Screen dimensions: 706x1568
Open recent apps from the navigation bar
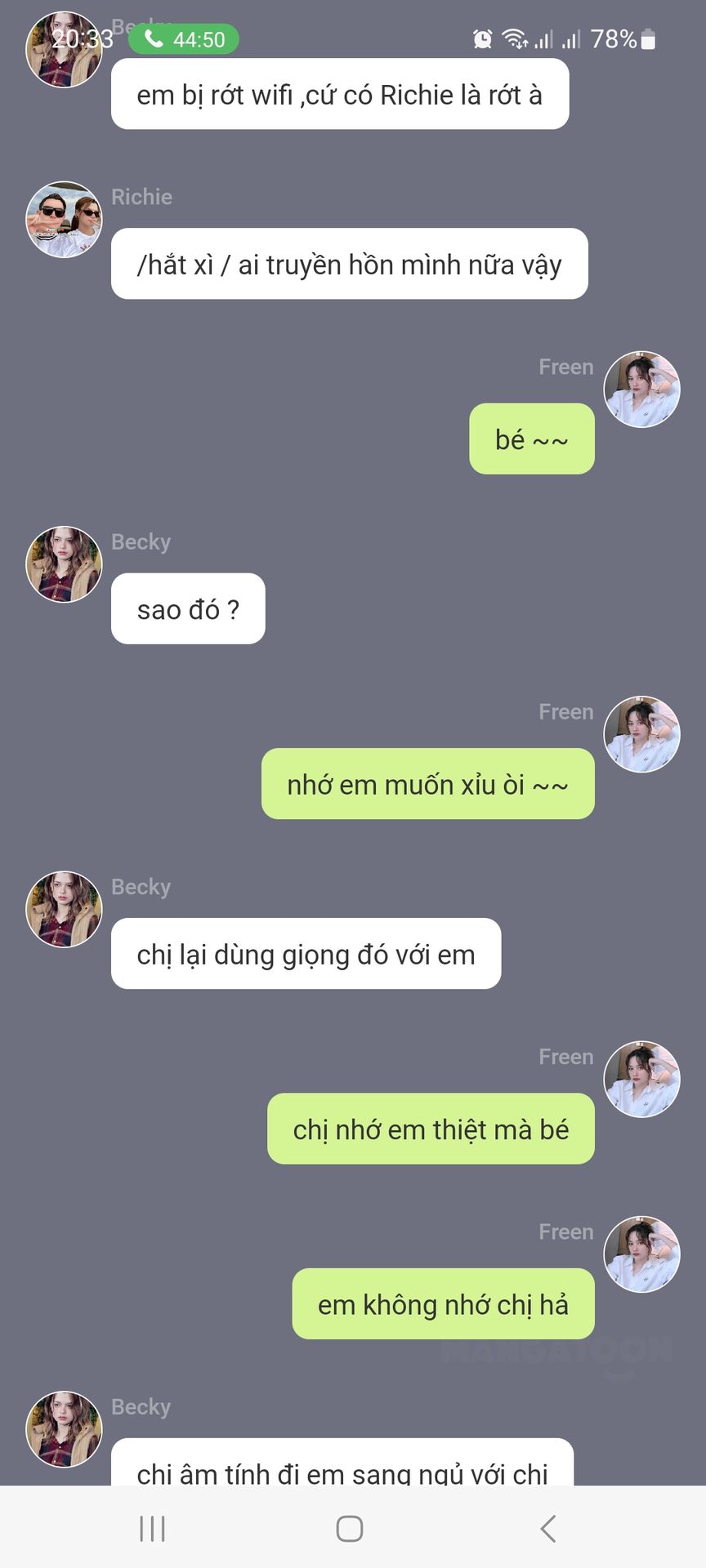tap(153, 1528)
